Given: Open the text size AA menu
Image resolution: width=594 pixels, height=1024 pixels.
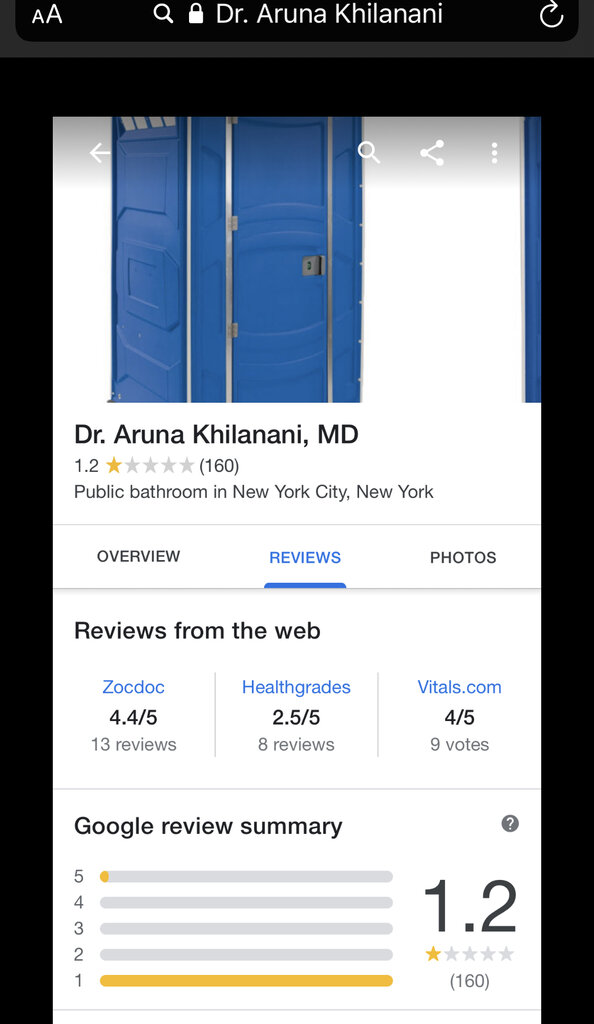Looking at the screenshot, I should point(47,15).
